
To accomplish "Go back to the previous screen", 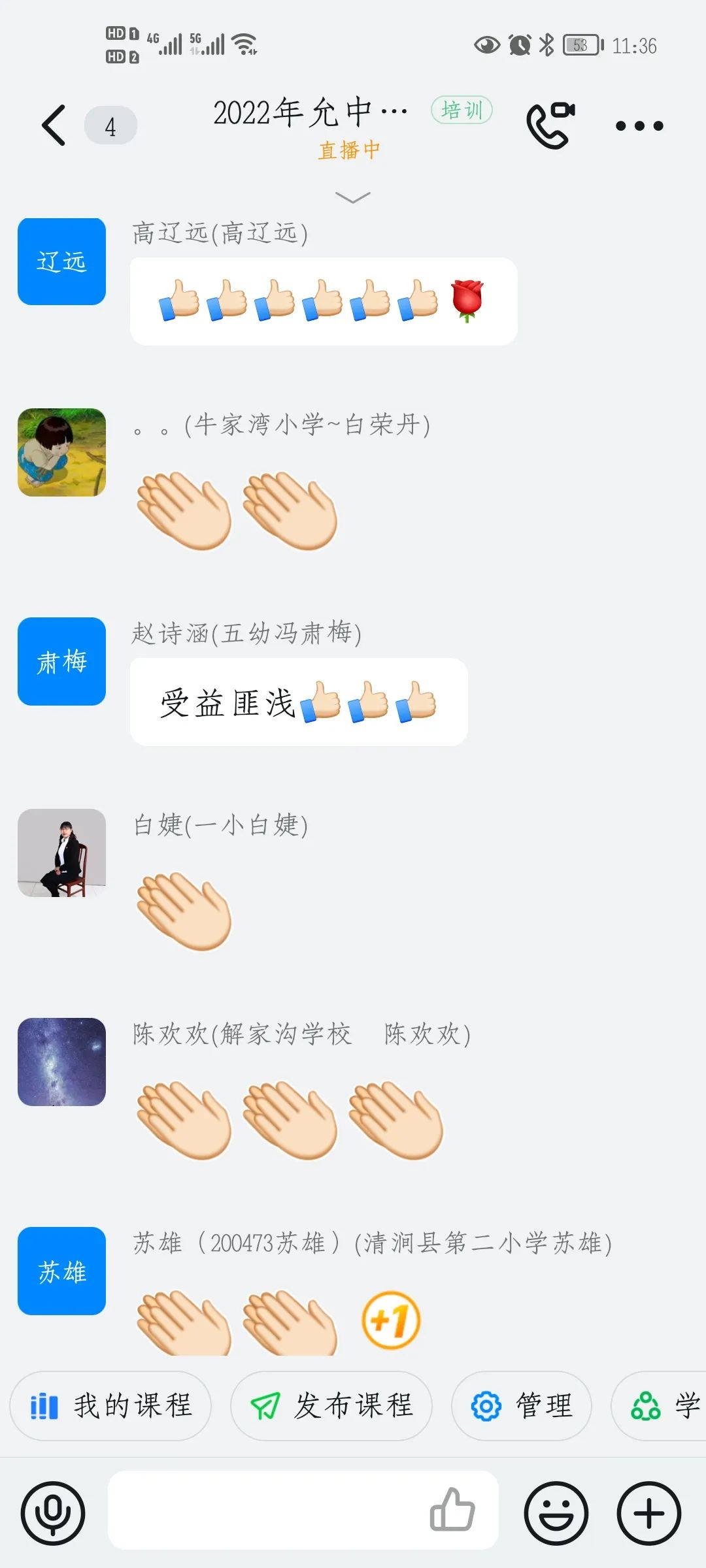I will (x=54, y=125).
